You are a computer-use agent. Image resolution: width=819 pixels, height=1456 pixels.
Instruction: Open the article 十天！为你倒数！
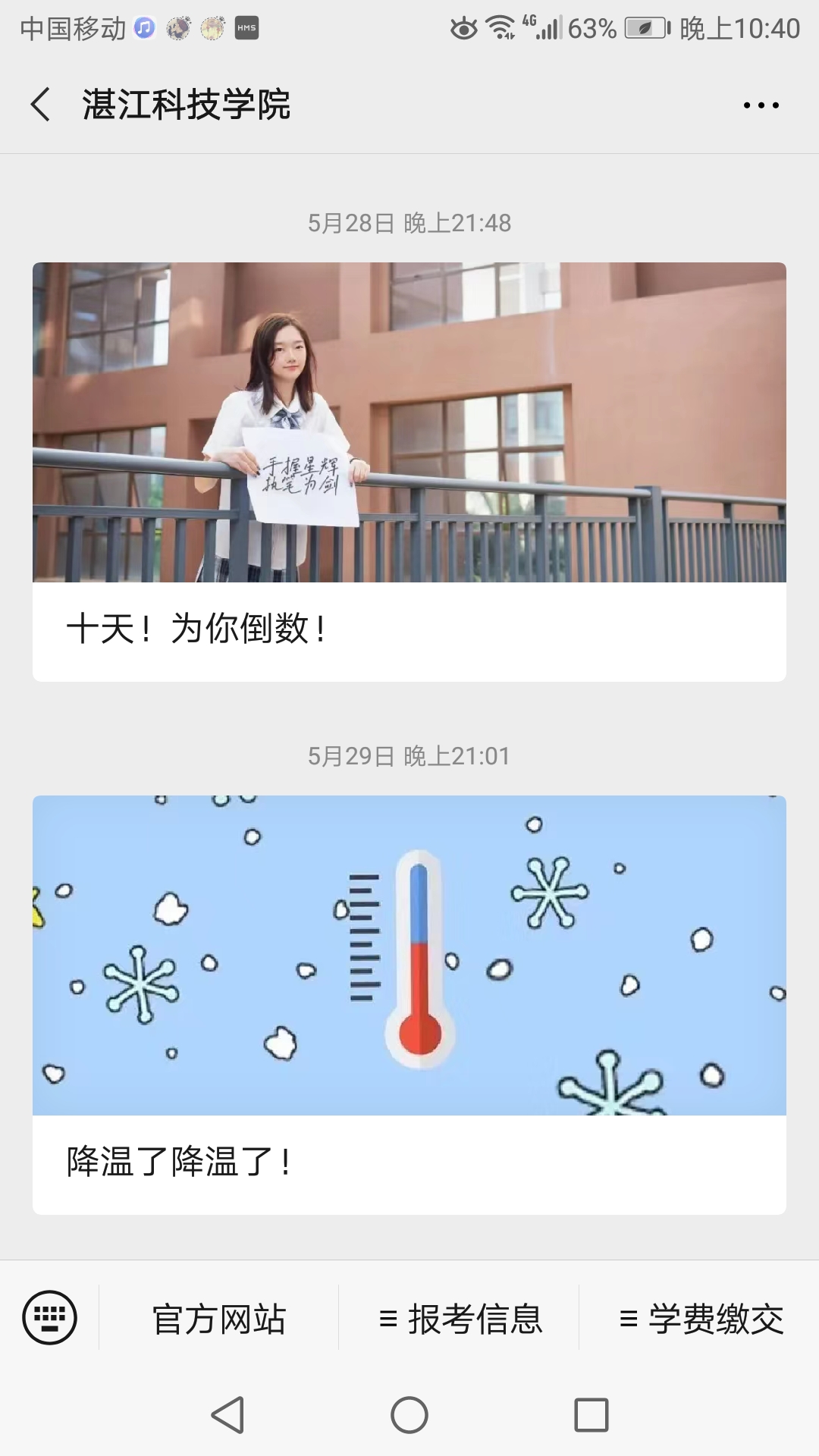[409, 472]
